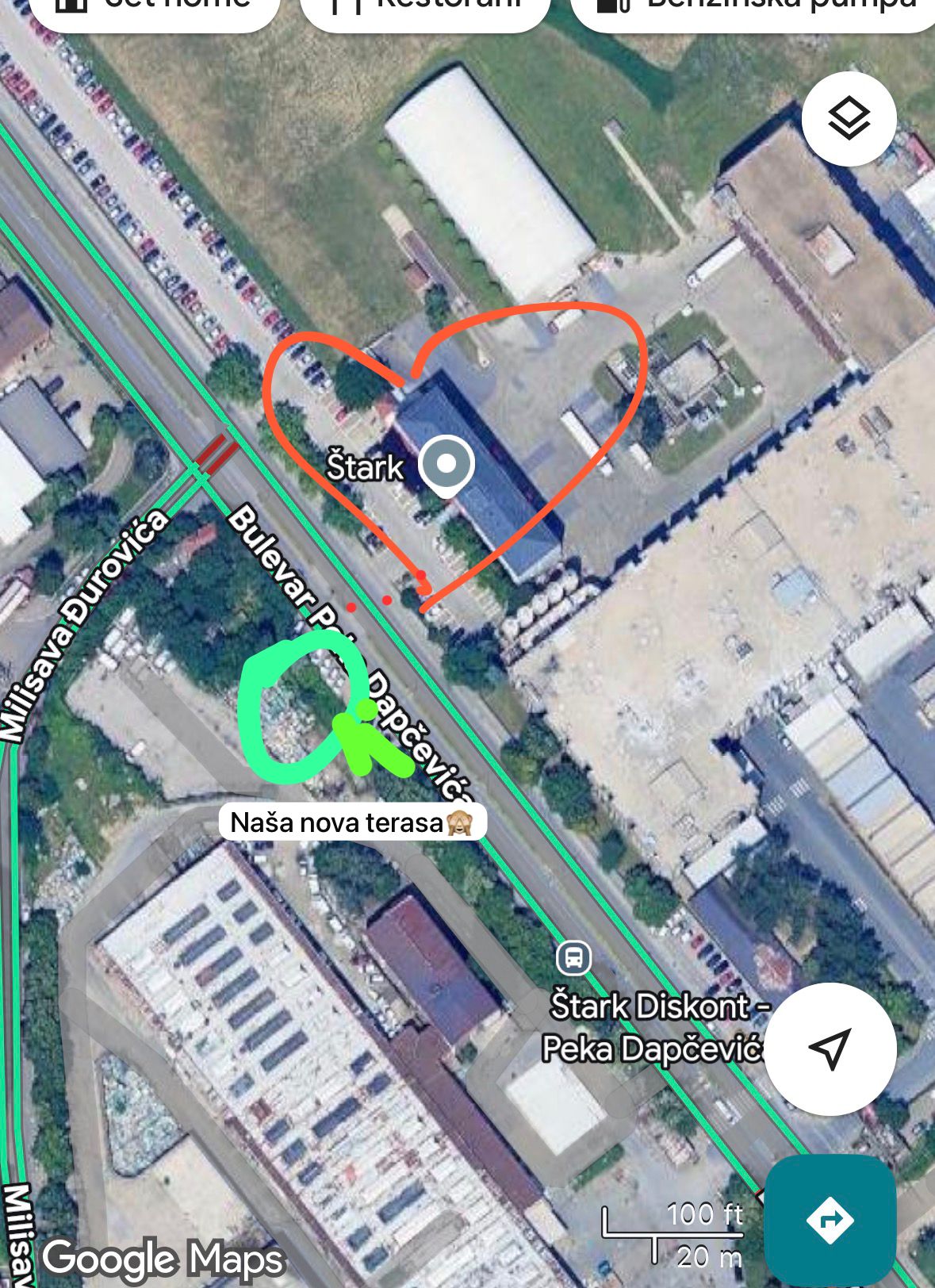This screenshot has height=1288, width=935.
Task: Choose the Restorani filter chip
Action: [x=426, y=10]
